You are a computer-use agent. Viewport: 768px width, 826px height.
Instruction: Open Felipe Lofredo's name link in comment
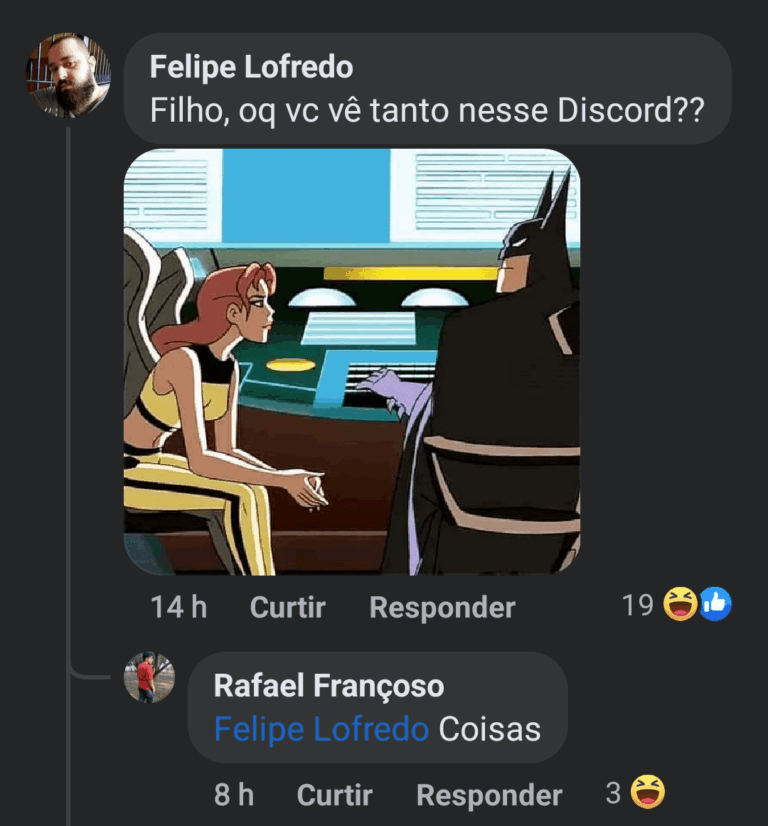pyautogui.click(x=251, y=67)
